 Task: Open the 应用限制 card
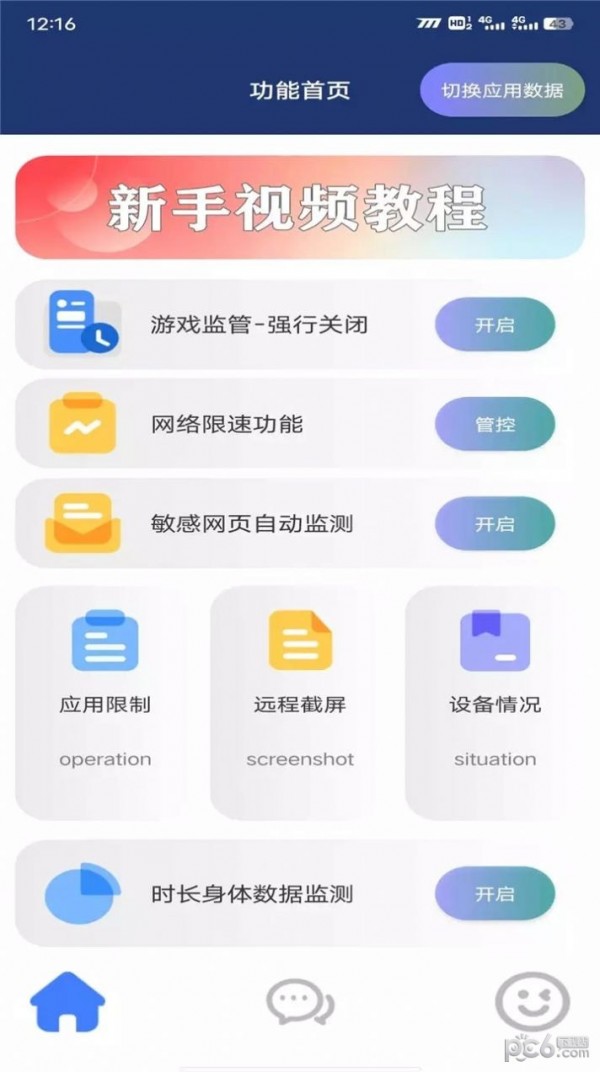pyautogui.click(x=105, y=700)
